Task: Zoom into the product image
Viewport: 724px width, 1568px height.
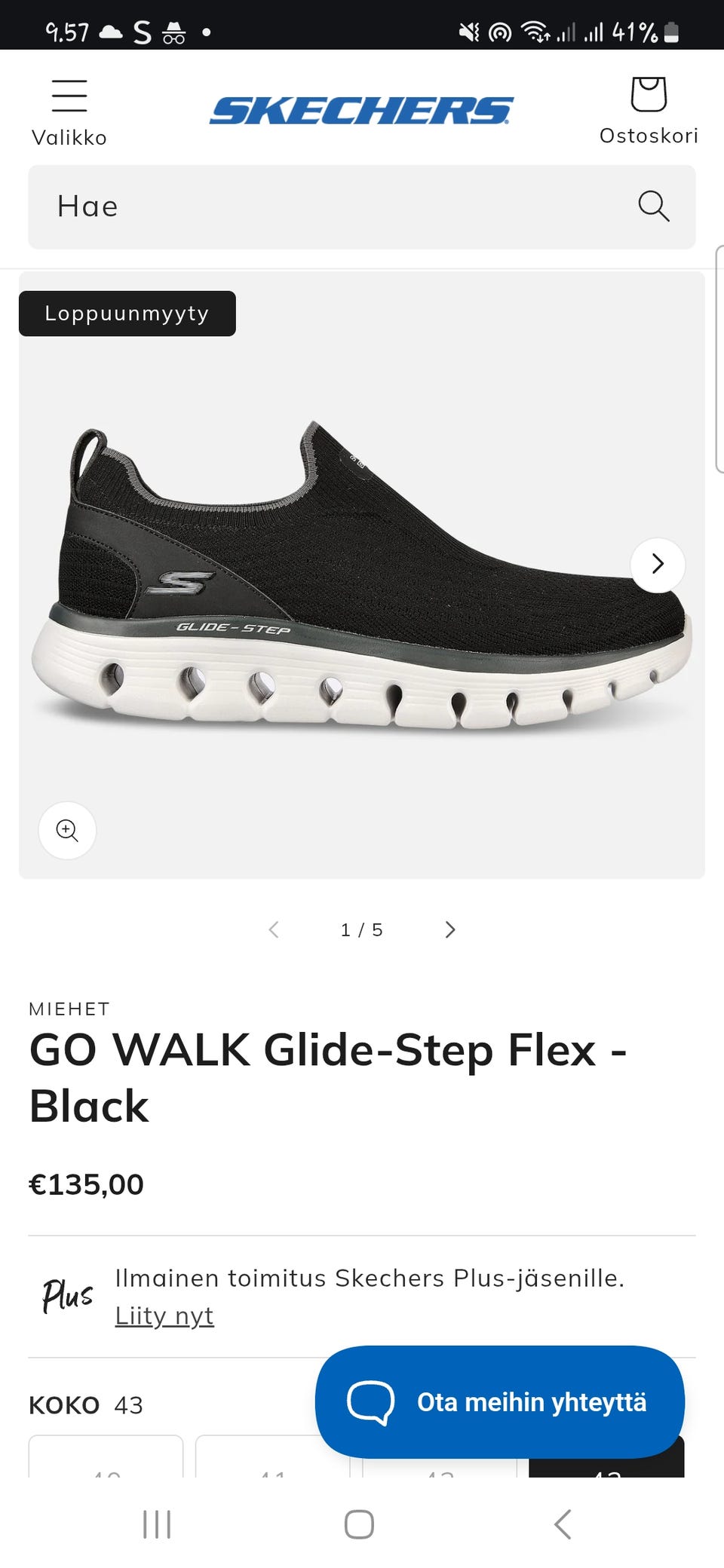Action: [x=67, y=830]
